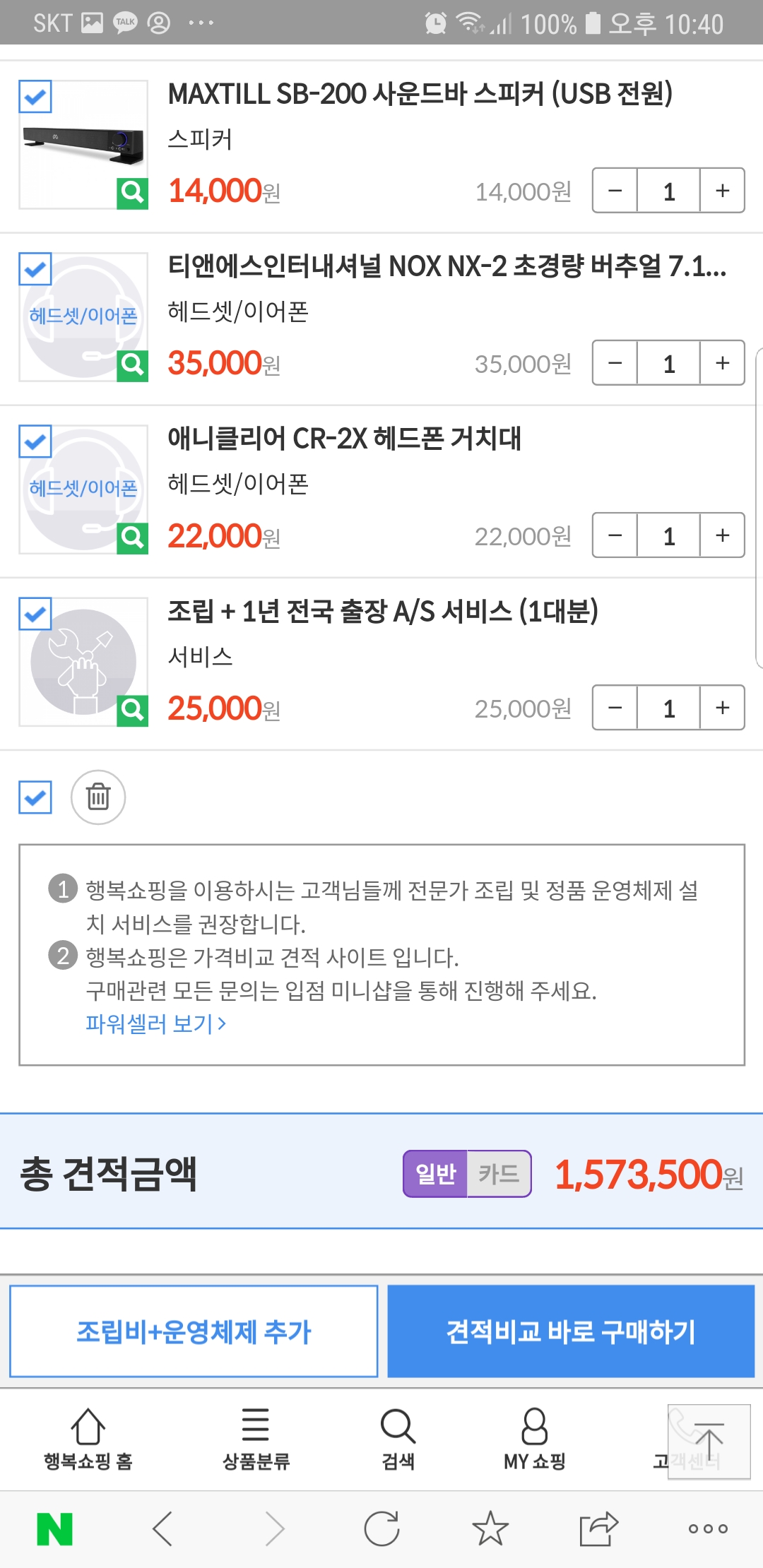763x1568 pixels.
Task: Increase quantity of 조립 A/S 서비스
Action: pyautogui.click(x=722, y=708)
